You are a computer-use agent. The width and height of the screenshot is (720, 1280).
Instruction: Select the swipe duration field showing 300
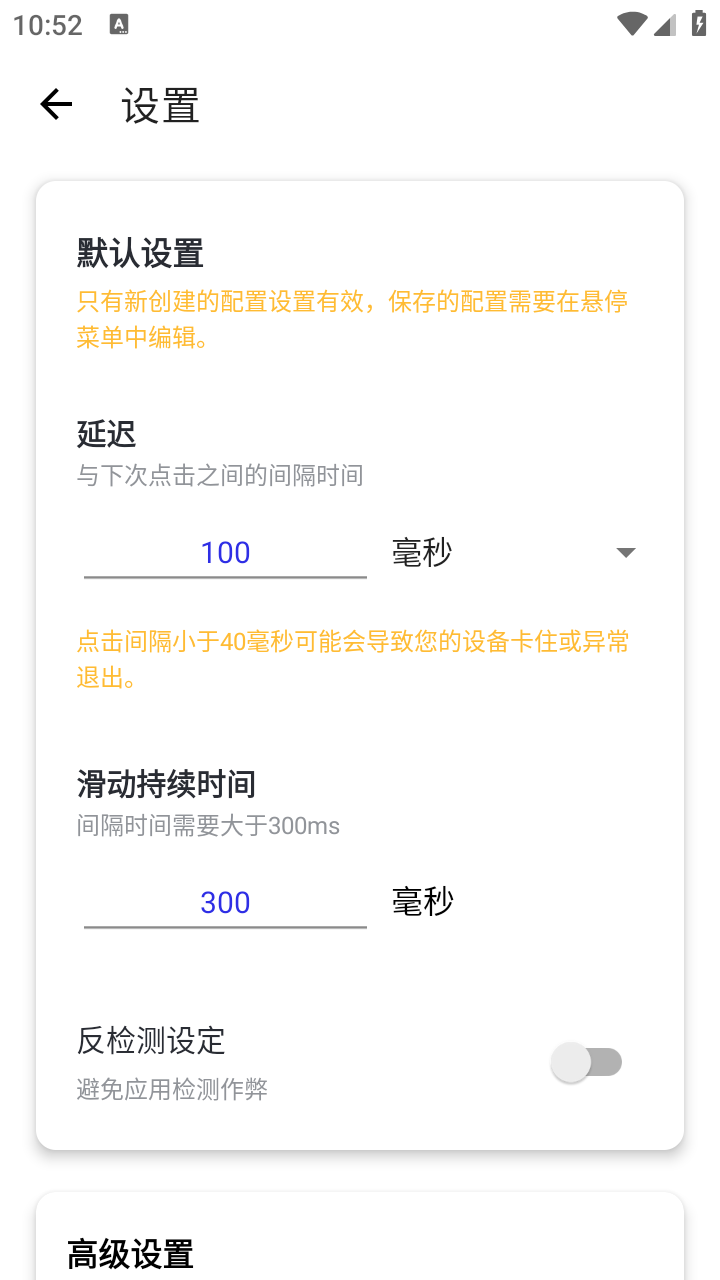pyautogui.click(x=225, y=902)
